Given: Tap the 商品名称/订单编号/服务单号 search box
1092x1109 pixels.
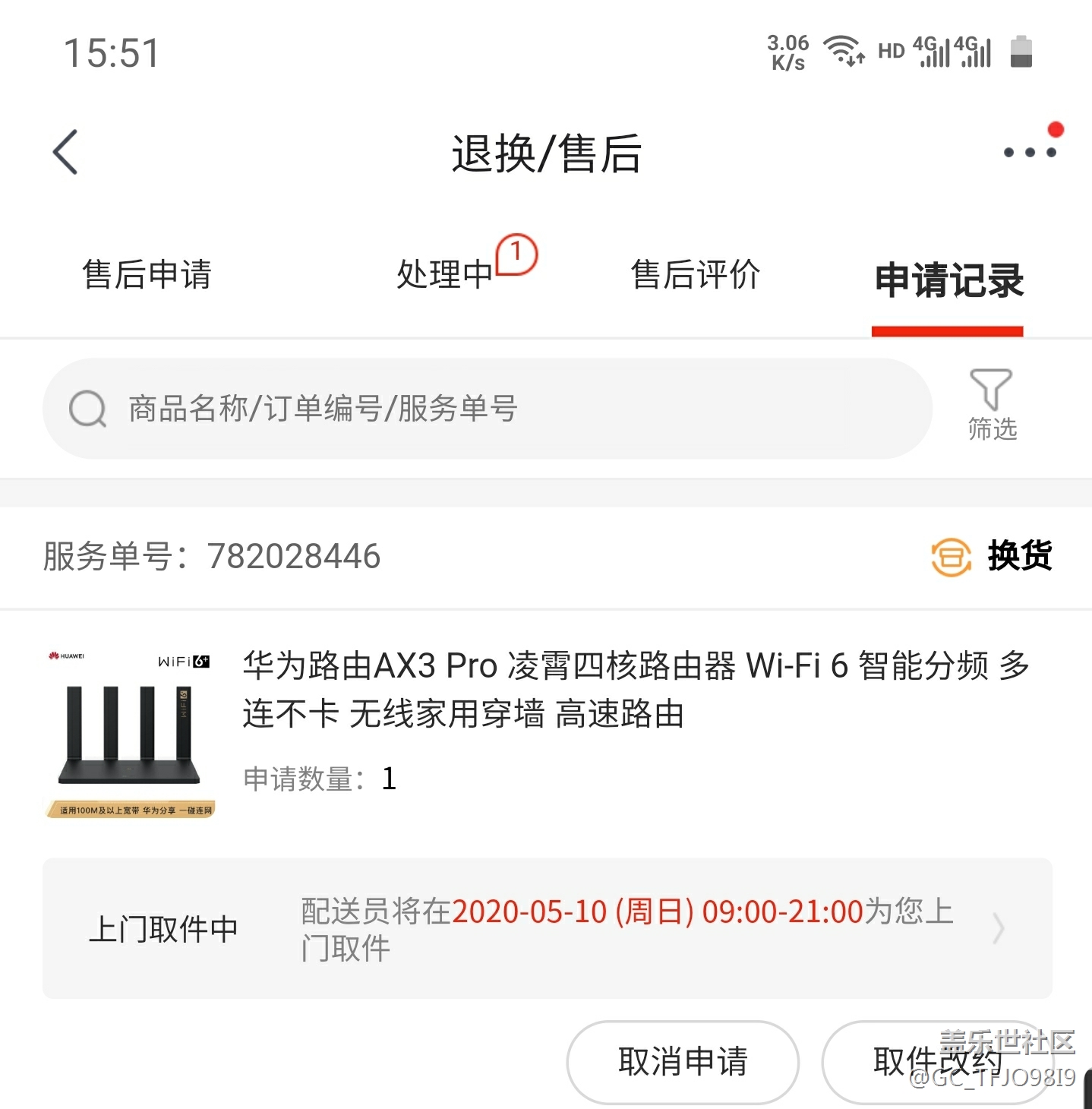Looking at the screenshot, I should pyautogui.click(x=486, y=409).
